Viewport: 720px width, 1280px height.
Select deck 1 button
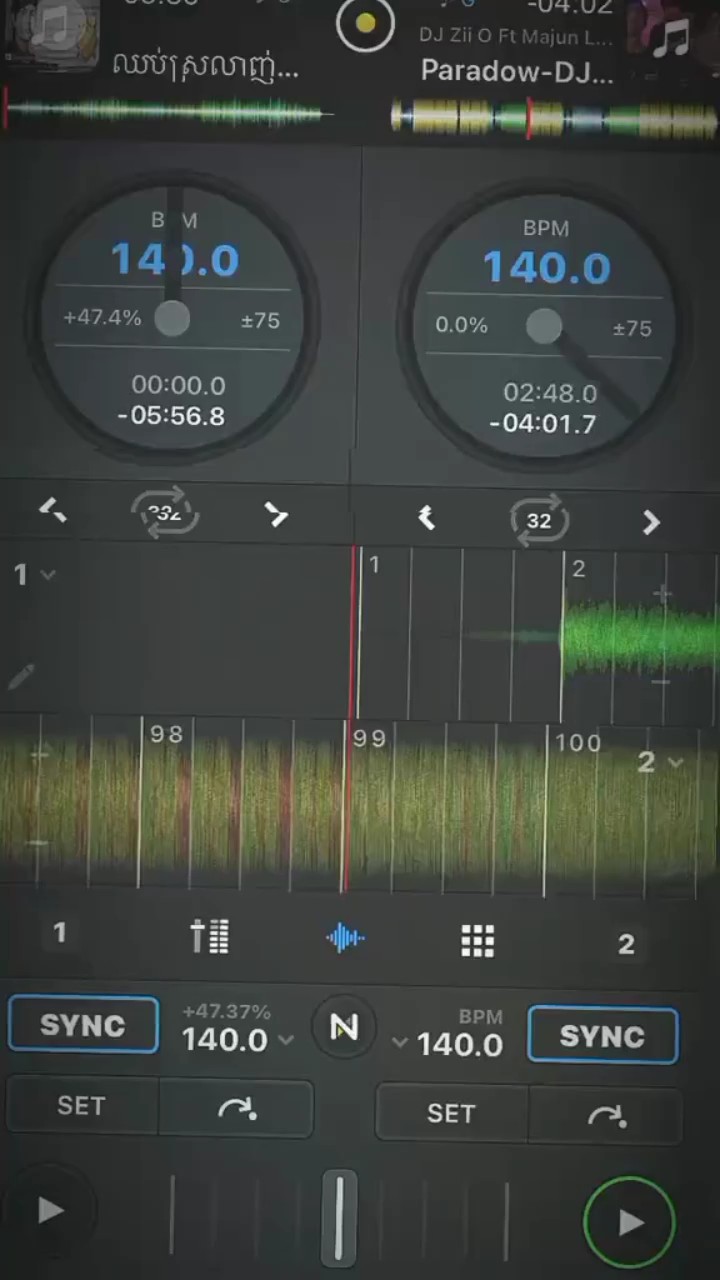click(60, 933)
